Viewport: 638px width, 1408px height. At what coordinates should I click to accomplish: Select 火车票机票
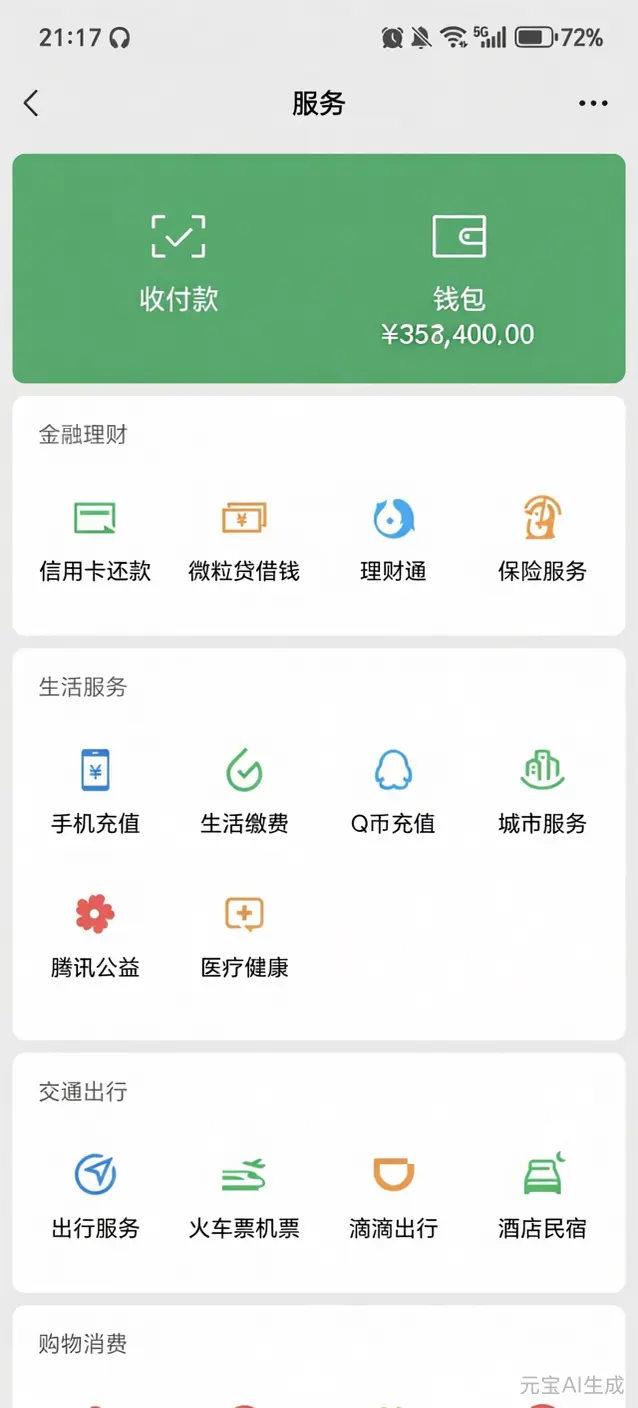coord(244,1198)
